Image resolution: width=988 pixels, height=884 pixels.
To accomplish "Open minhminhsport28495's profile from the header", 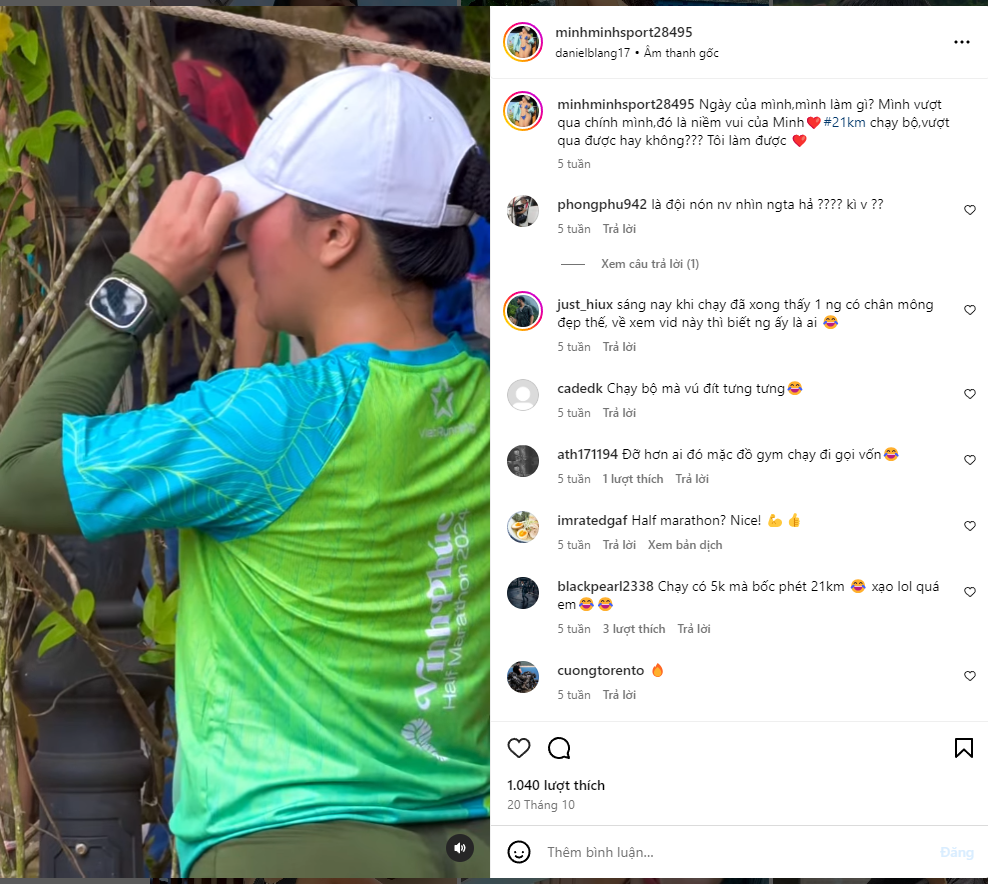I will pos(624,33).
